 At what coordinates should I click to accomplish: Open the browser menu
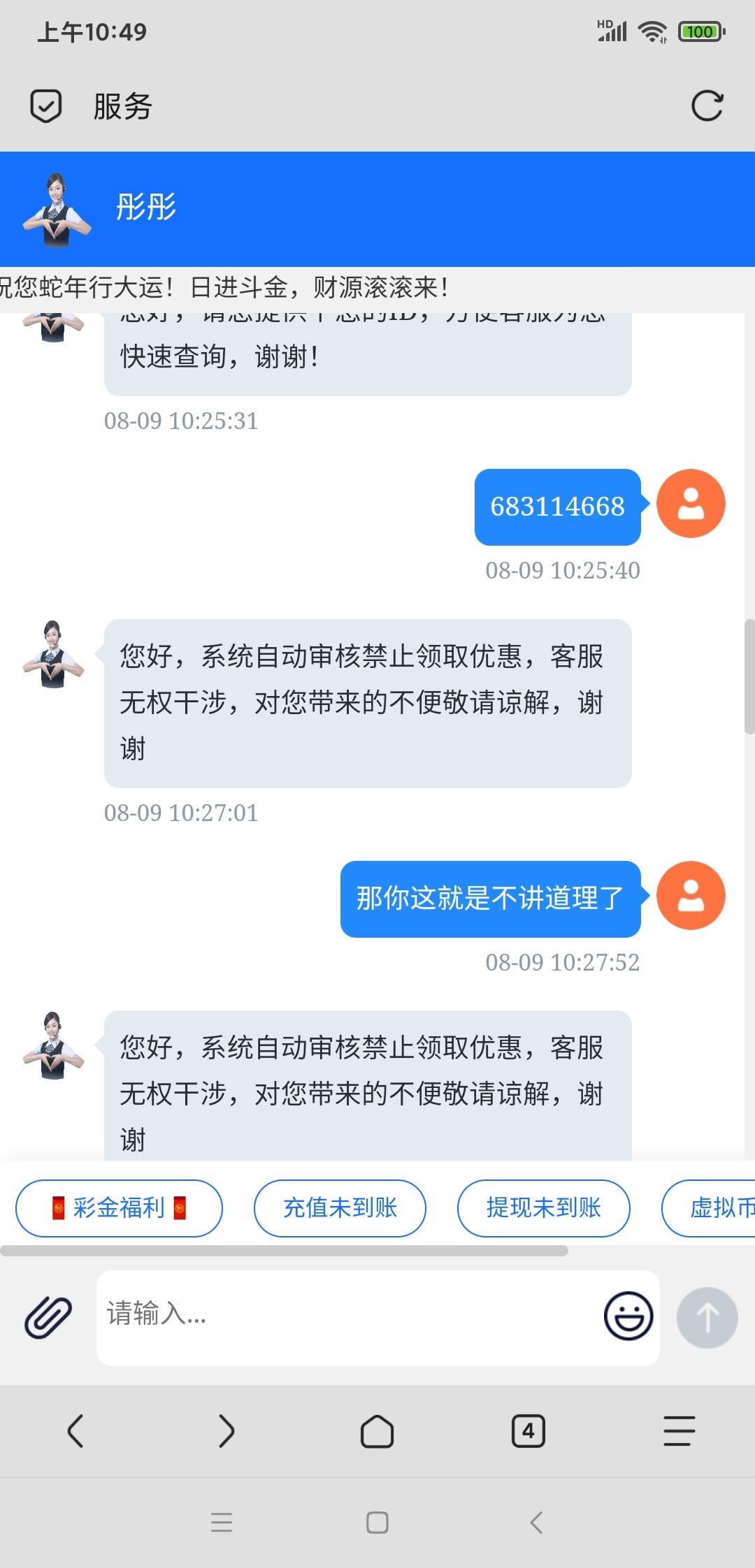(679, 1431)
